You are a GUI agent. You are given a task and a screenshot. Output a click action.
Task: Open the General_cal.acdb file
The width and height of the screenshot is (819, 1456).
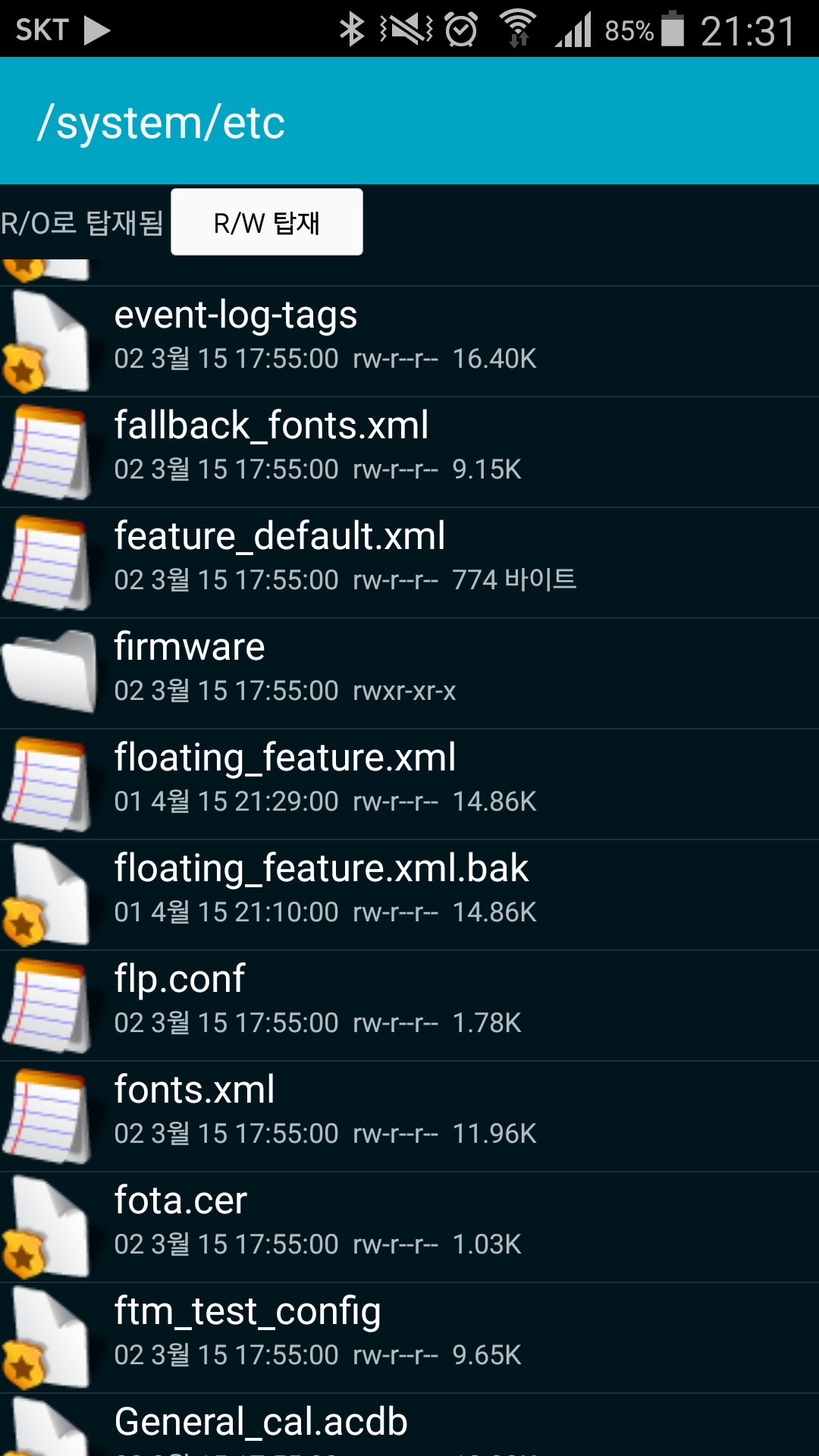[x=409, y=1427]
